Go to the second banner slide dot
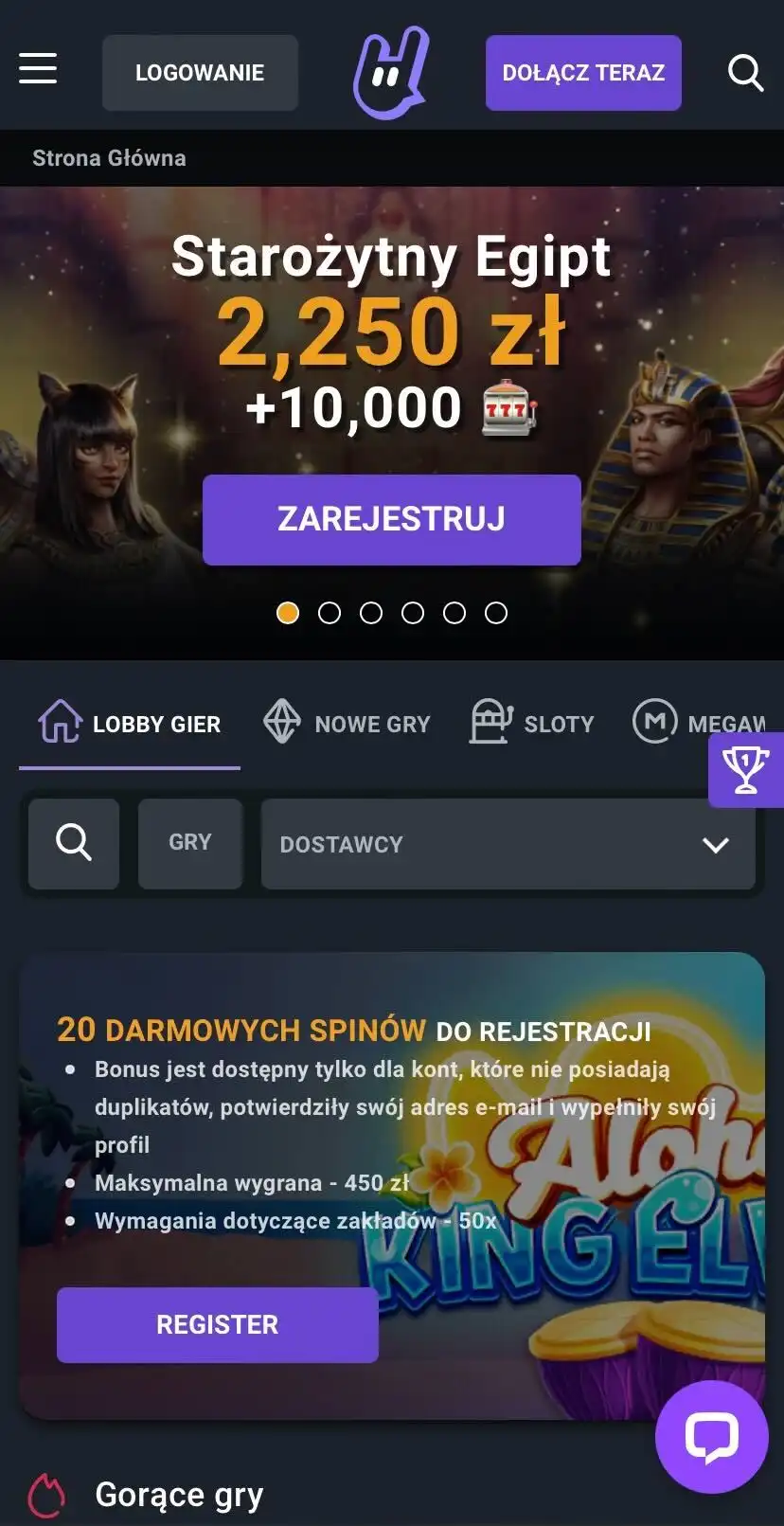Viewport: 784px width, 1526px height. coord(330,613)
